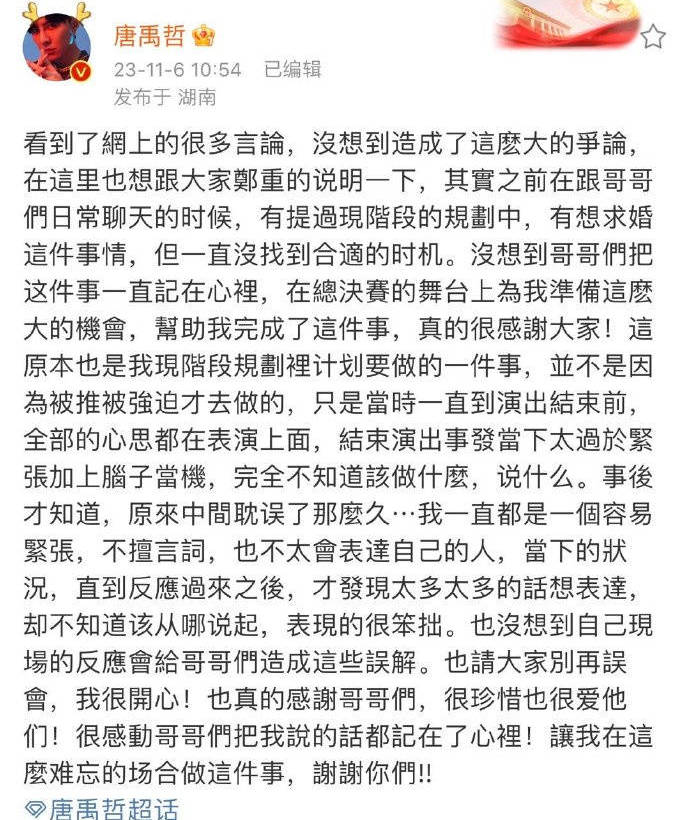Tap the username 唐禹哲
Screen dimensions: 690x820
tap(150, 37)
